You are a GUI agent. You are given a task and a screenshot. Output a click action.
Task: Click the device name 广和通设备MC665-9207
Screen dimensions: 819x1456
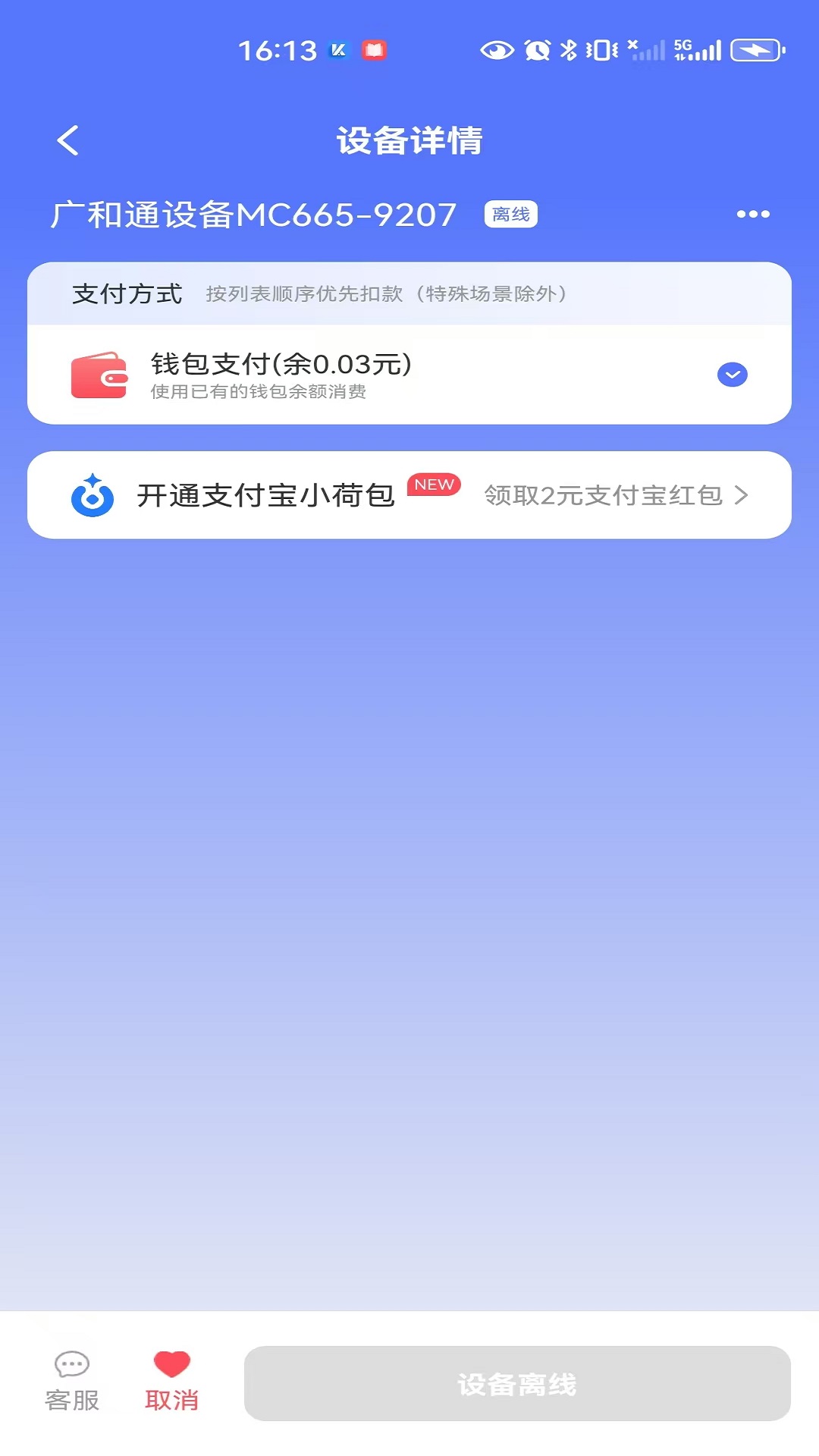tap(254, 215)
